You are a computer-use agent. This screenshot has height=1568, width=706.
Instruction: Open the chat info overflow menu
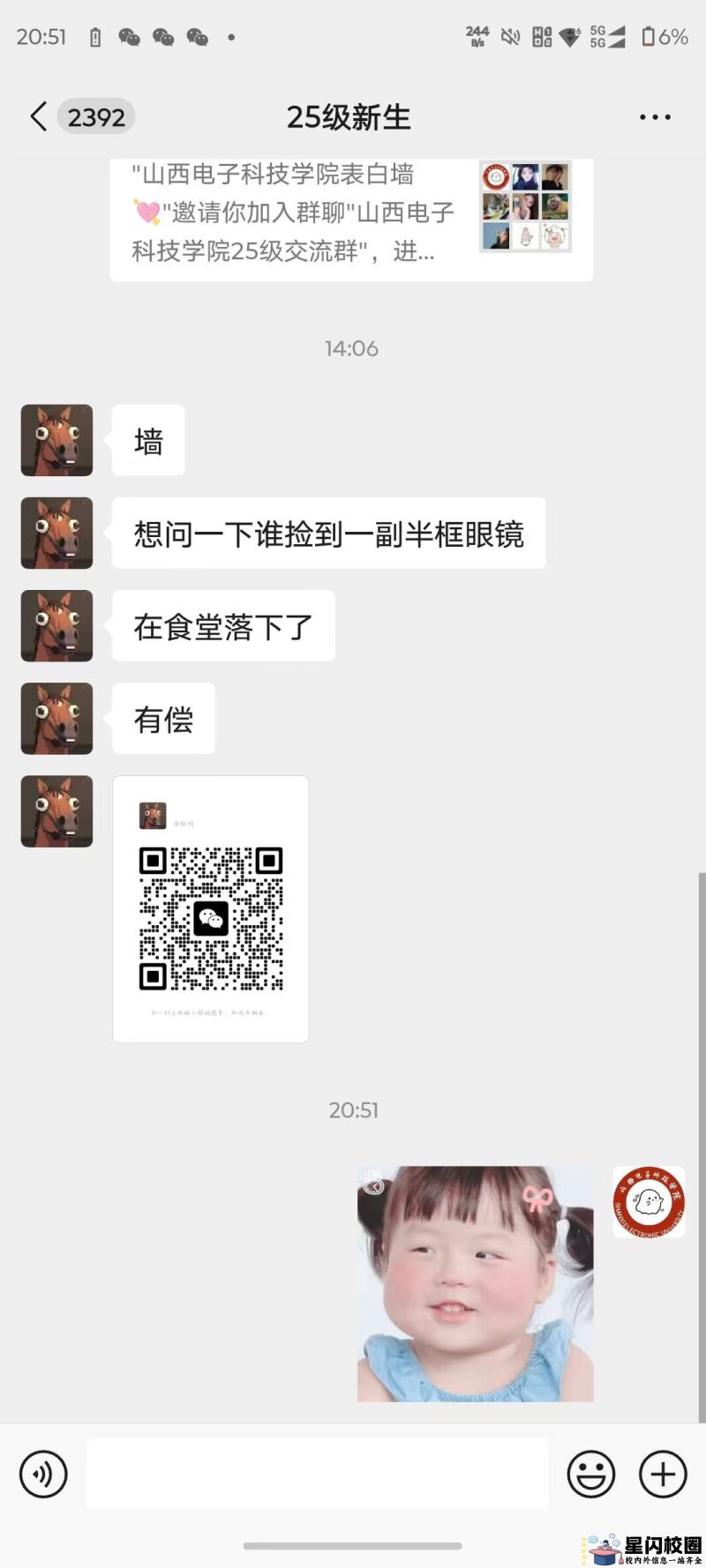point(655,116)
